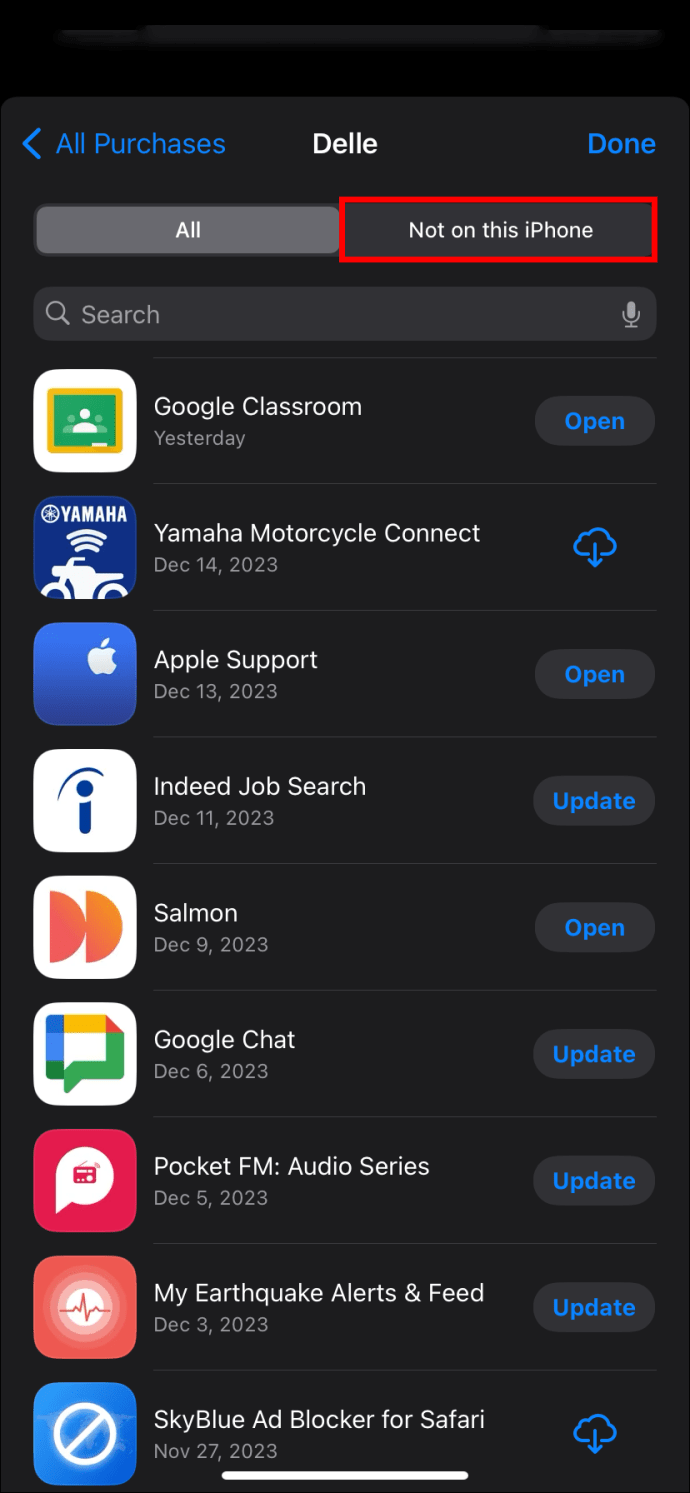The image size is (690, 1493).
Task: Switch to the All segment
Action: [x=188, y=230]
